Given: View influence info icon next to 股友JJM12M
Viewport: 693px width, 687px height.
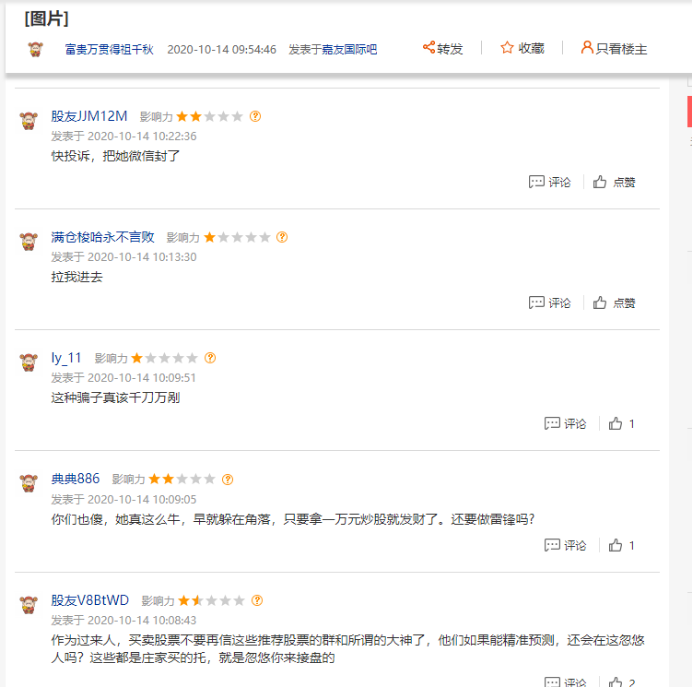Looking at the screenshot, I should pyautogui.click(x=255, y=116).
